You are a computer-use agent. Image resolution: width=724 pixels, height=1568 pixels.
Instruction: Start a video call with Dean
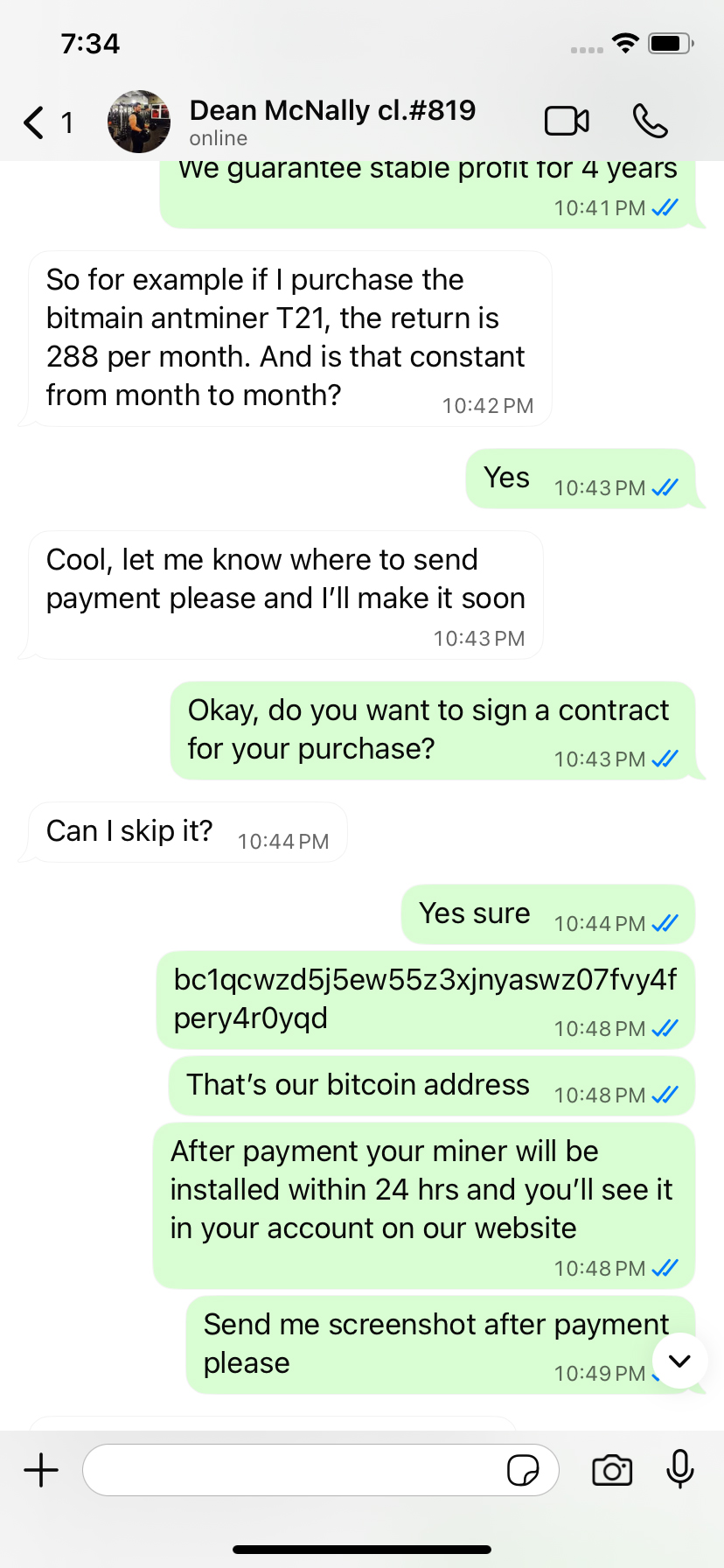pyautogui.click(x=567, y=121)
